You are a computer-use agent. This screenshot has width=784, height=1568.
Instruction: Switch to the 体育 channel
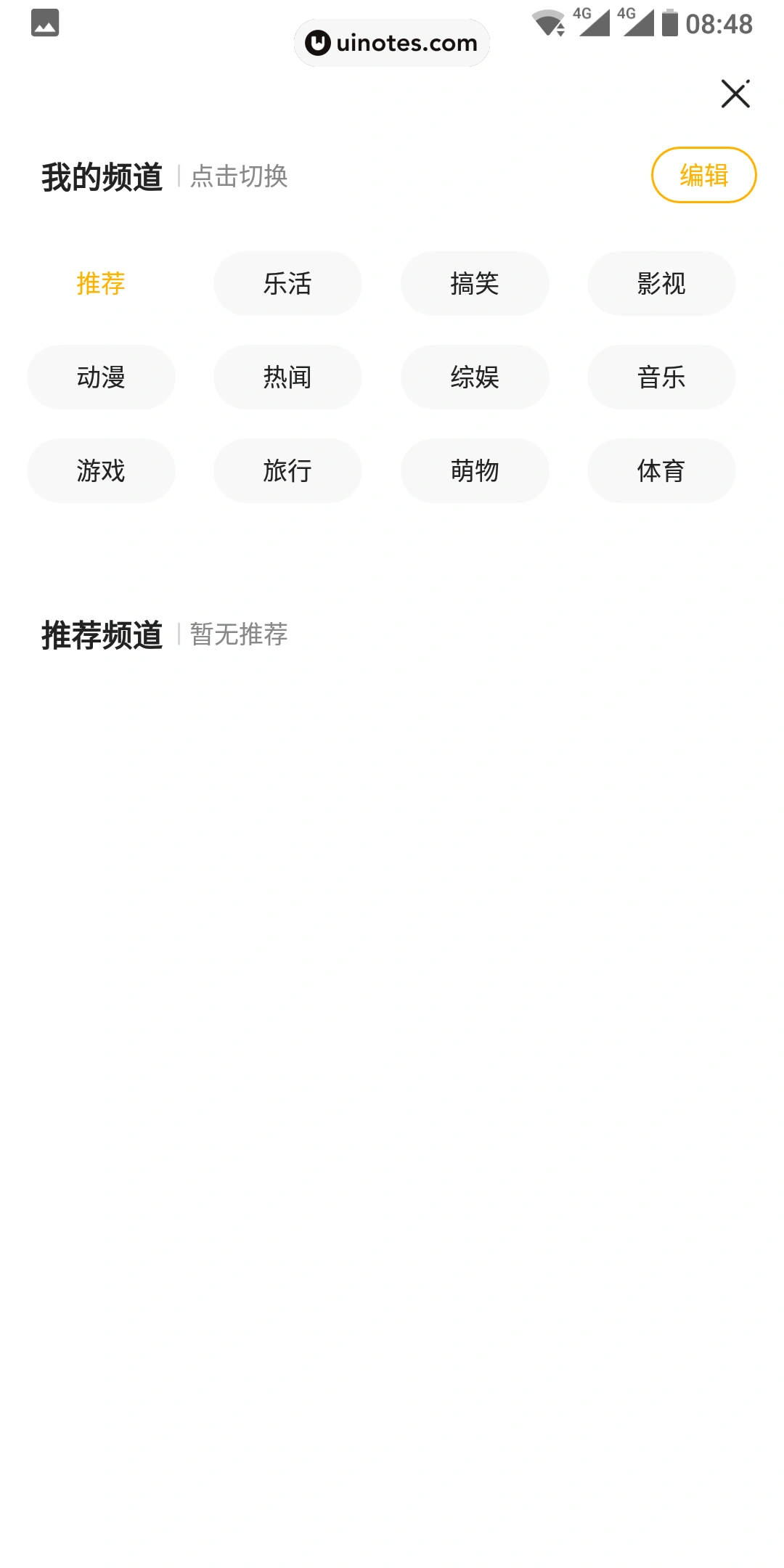tap(661, 470)
